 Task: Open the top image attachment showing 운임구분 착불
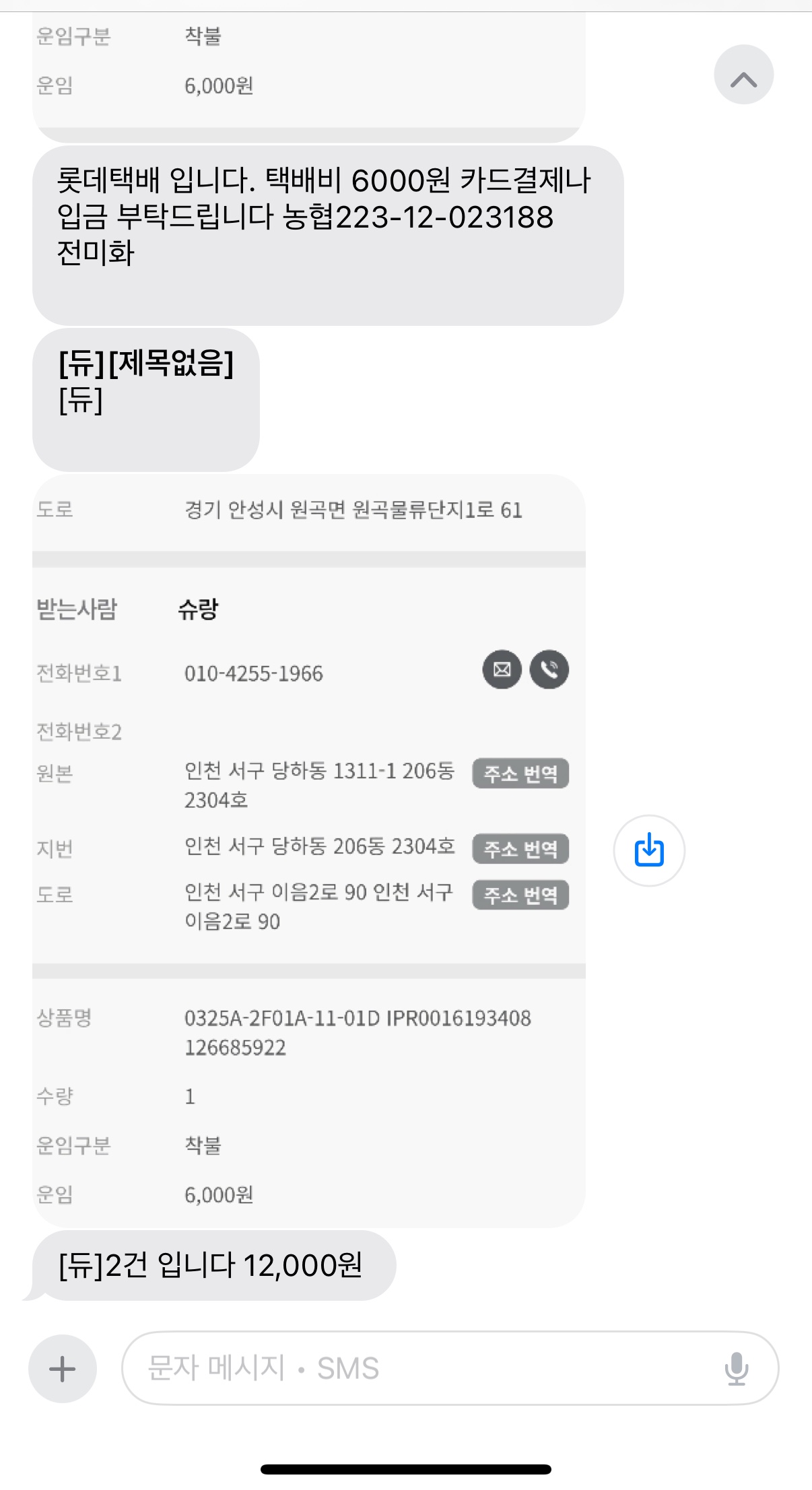tap(308, 67)
